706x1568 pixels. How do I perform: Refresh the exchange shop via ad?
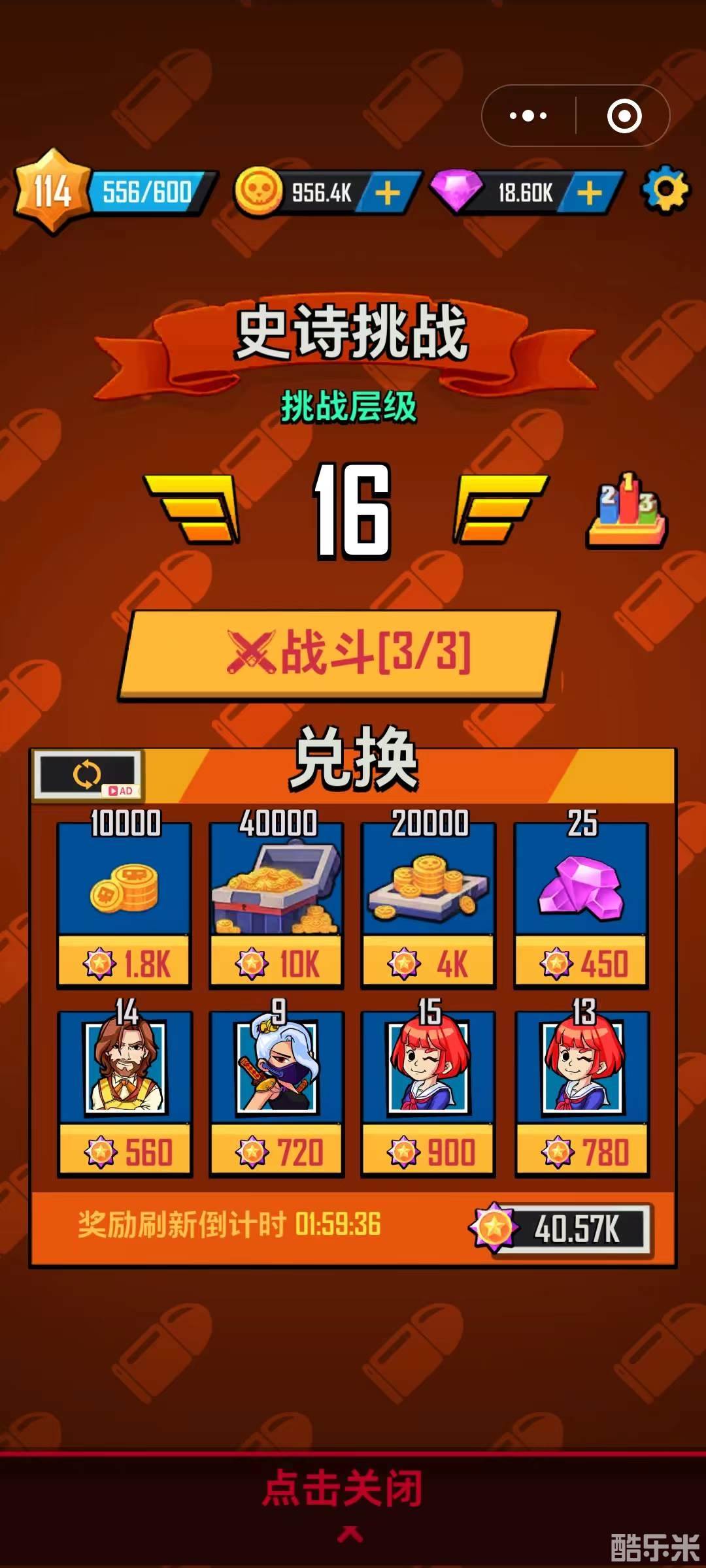coord(88,775)
